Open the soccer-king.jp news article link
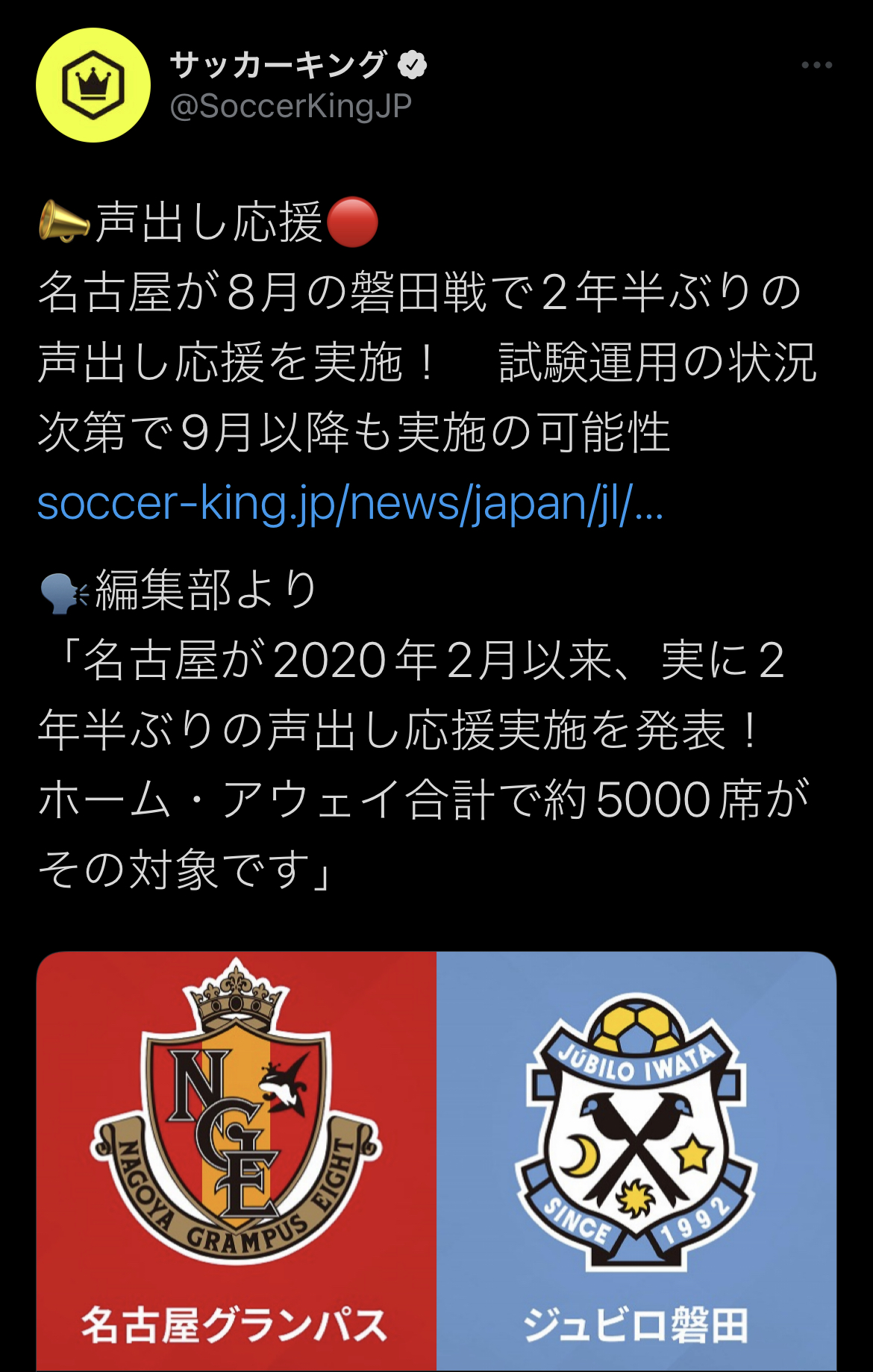The image size is (873, 1372). point(349,504)
